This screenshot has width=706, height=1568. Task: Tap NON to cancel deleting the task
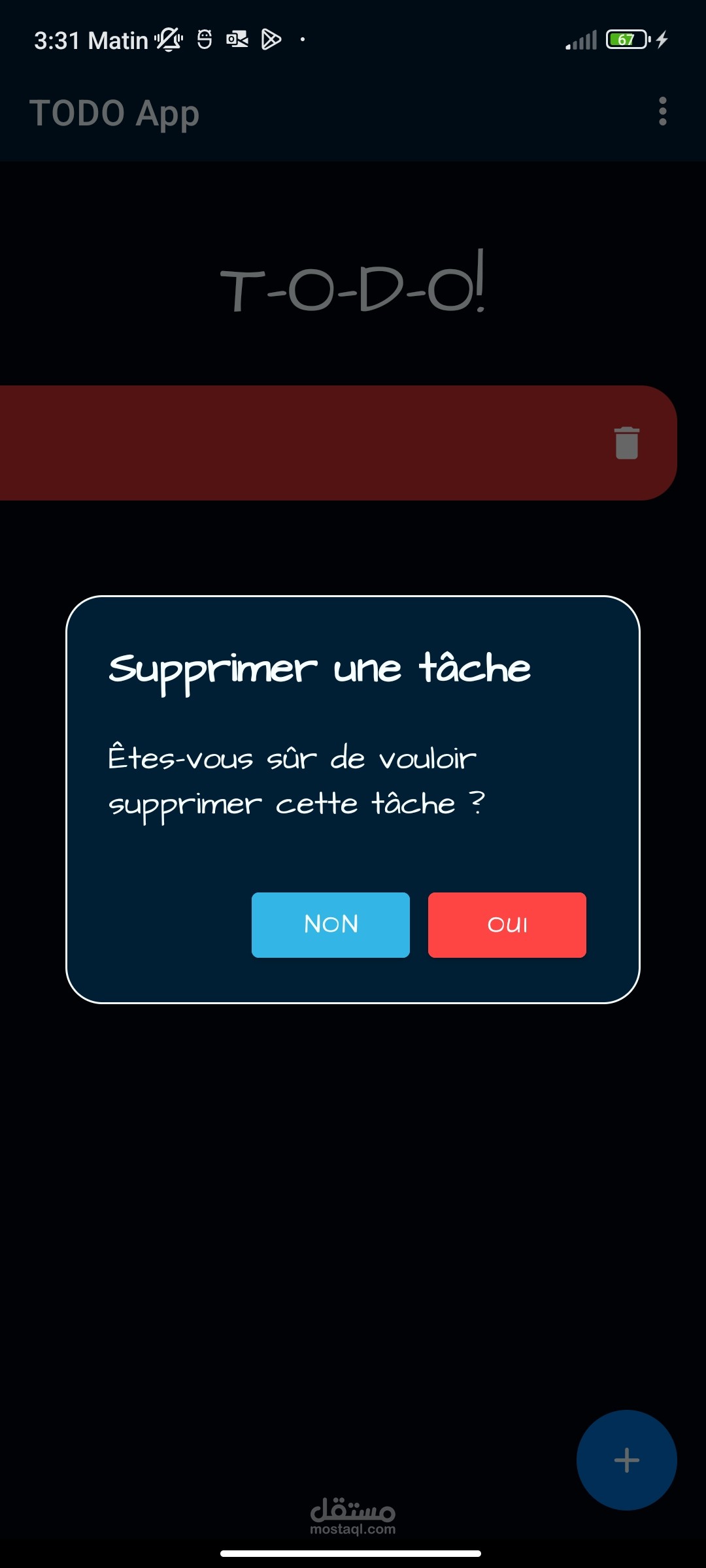tap(331, 924)
